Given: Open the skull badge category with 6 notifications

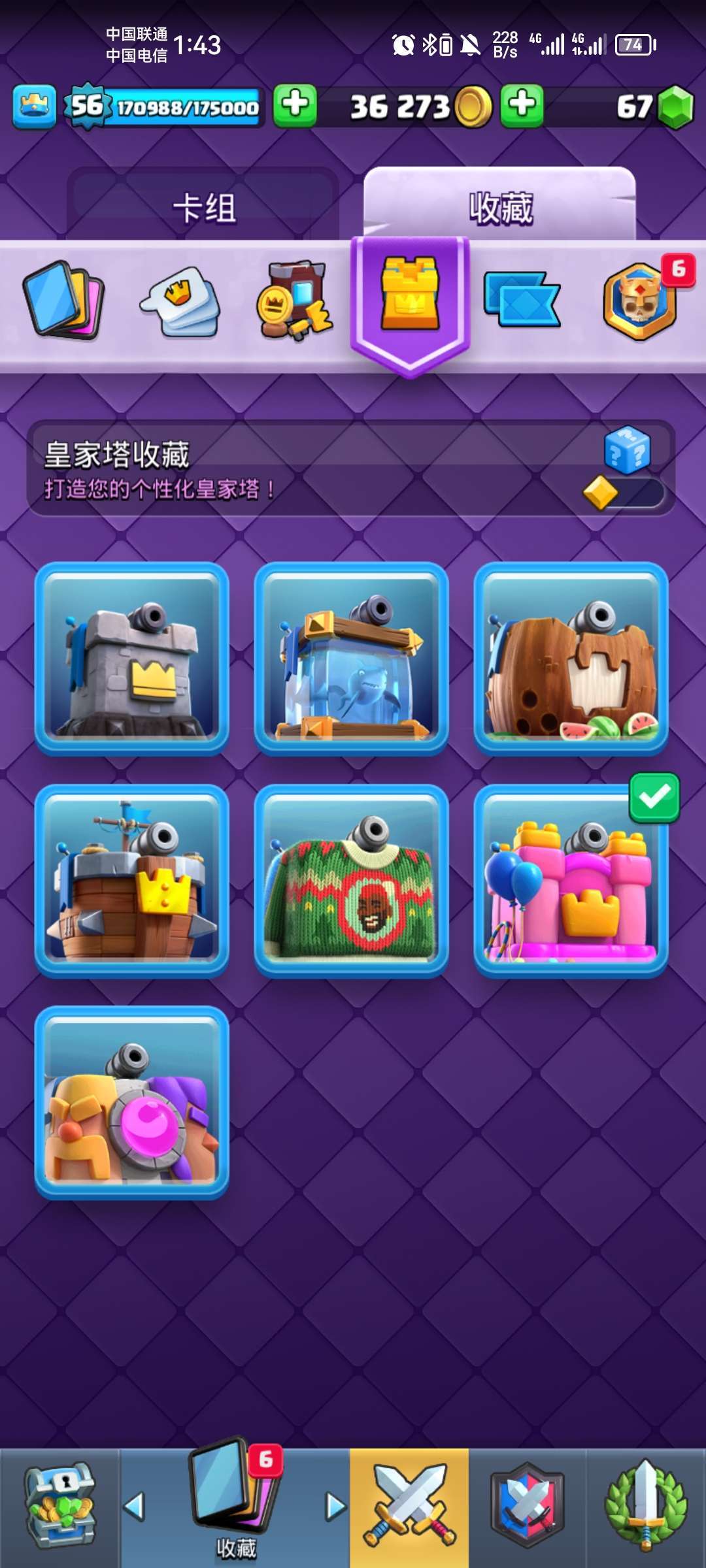Looking at the screenshot, I should (641, 301).
